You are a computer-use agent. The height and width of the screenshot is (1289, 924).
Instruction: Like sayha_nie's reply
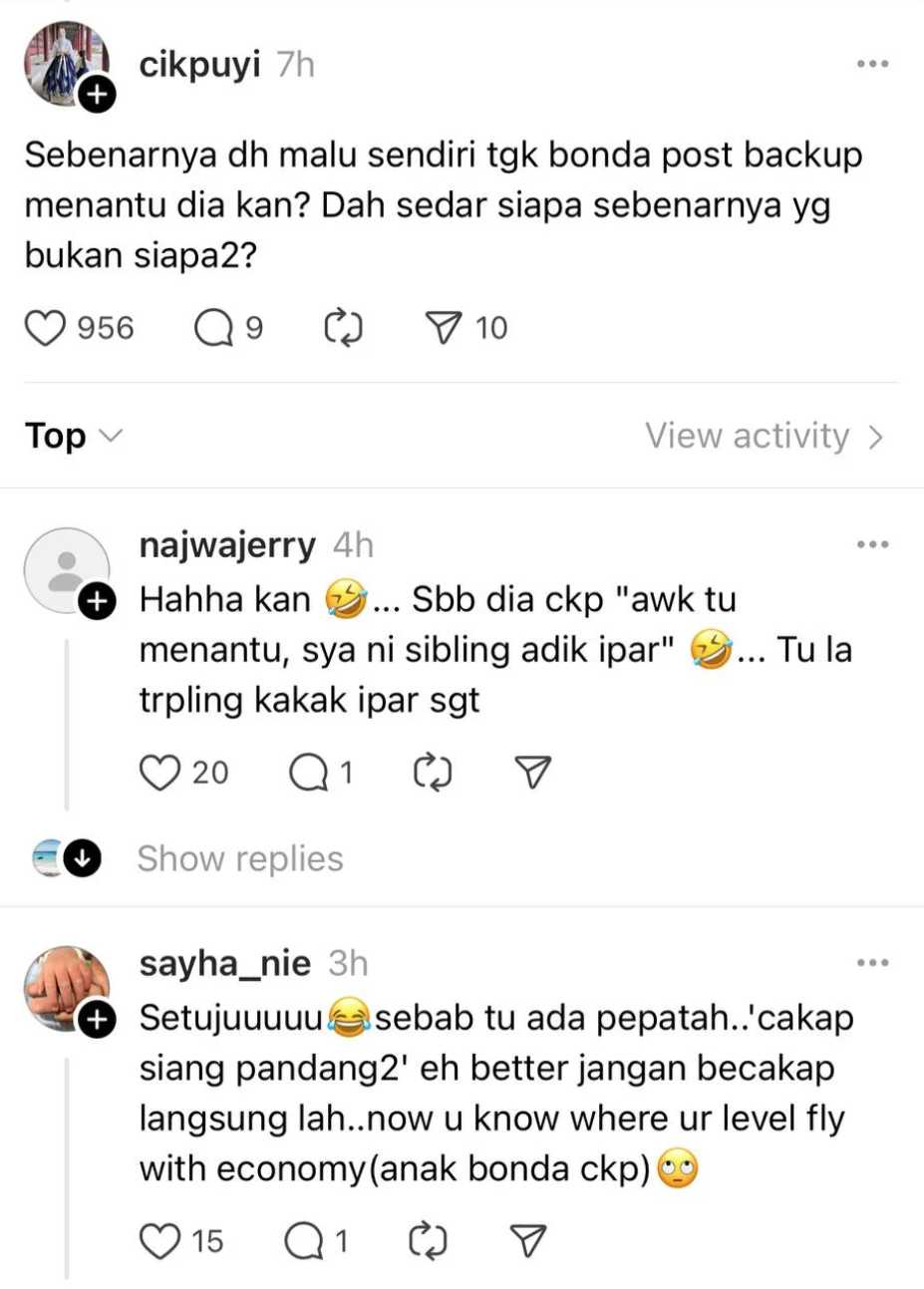[x=158, y=1241]
